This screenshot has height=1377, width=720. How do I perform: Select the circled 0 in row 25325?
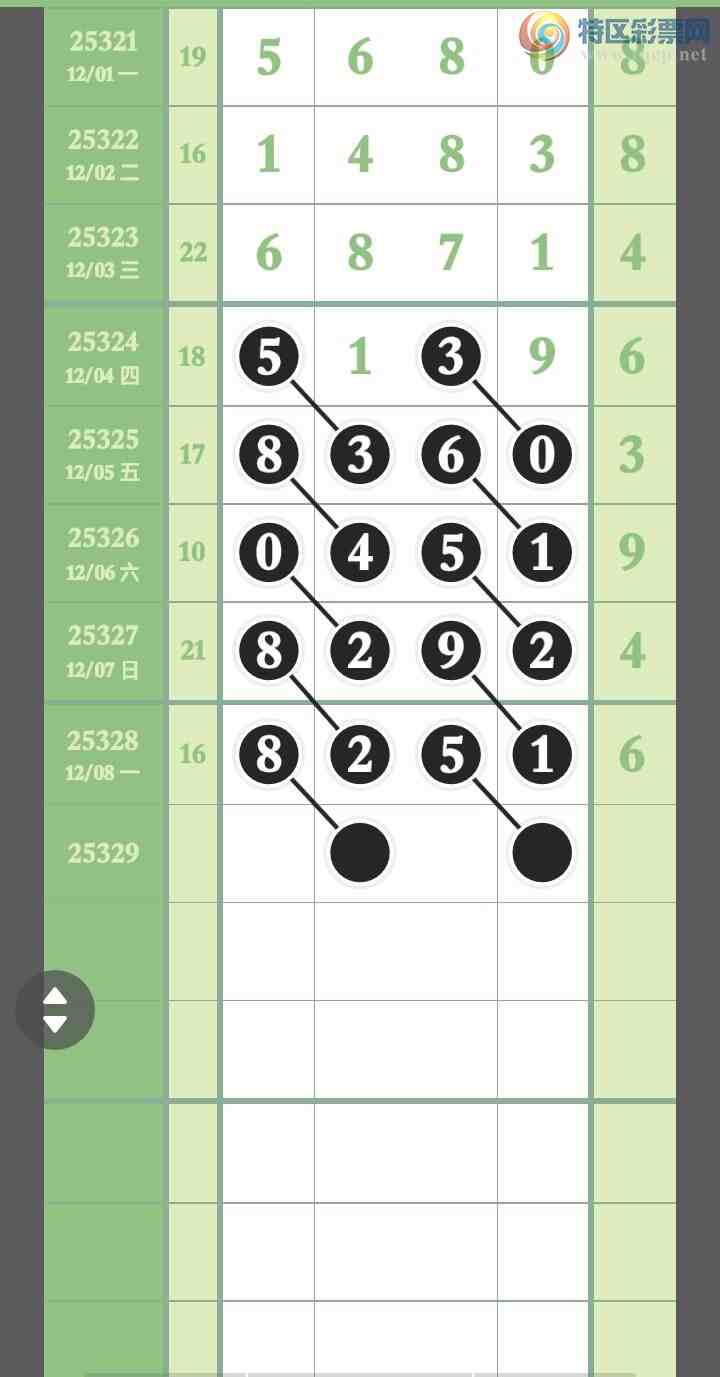pos(540,454)
